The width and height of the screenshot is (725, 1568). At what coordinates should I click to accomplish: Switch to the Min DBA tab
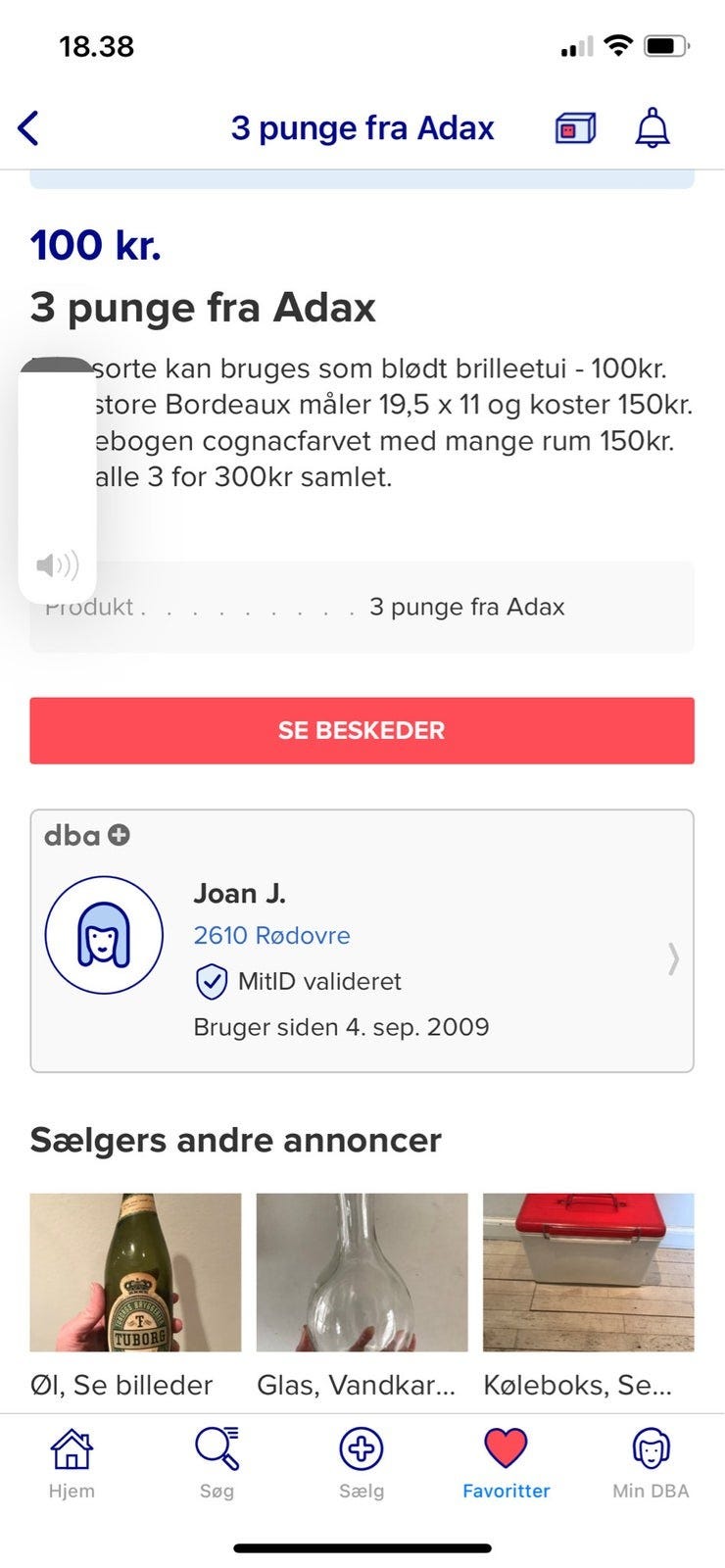pyautogui.click(x=651, y=1462)
